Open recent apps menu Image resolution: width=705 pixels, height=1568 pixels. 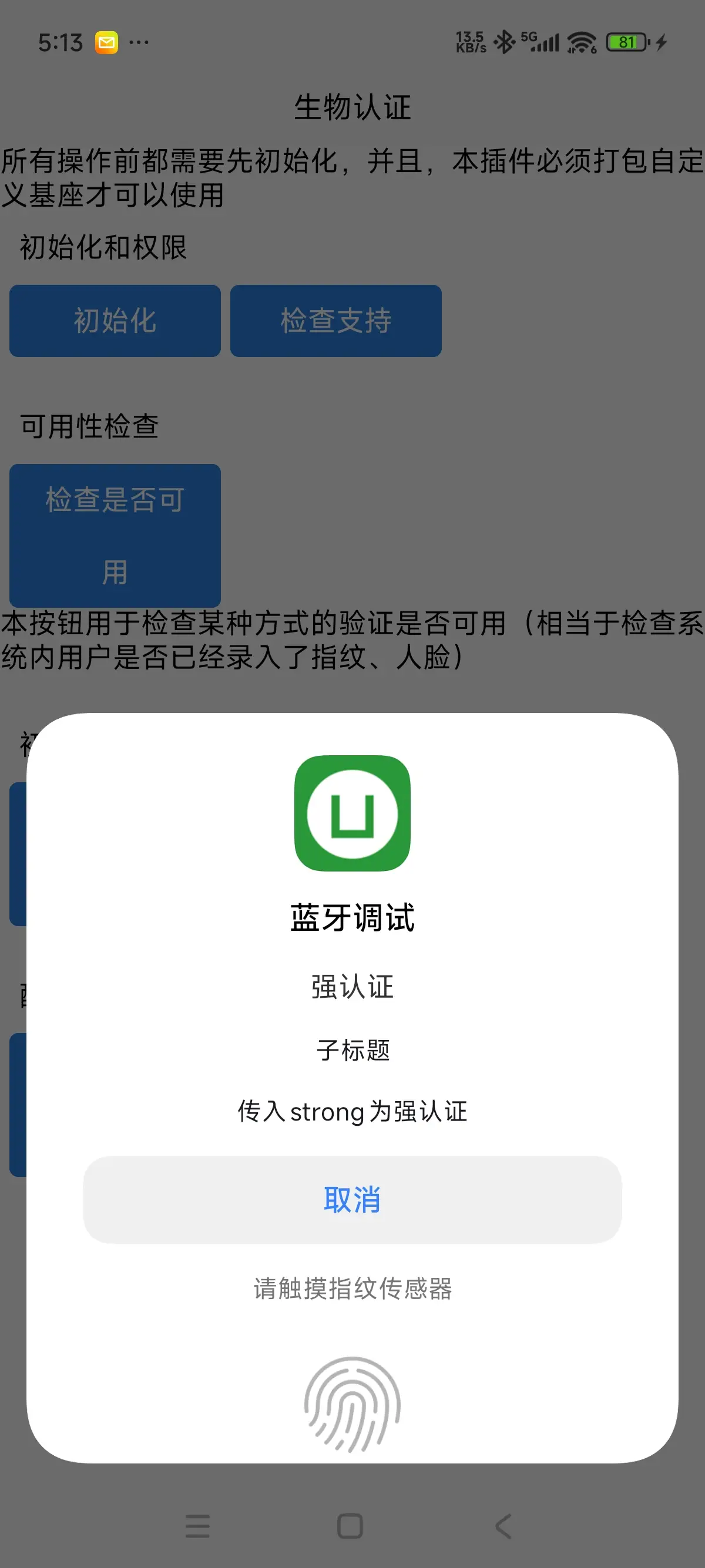[x=197, y=1526]
